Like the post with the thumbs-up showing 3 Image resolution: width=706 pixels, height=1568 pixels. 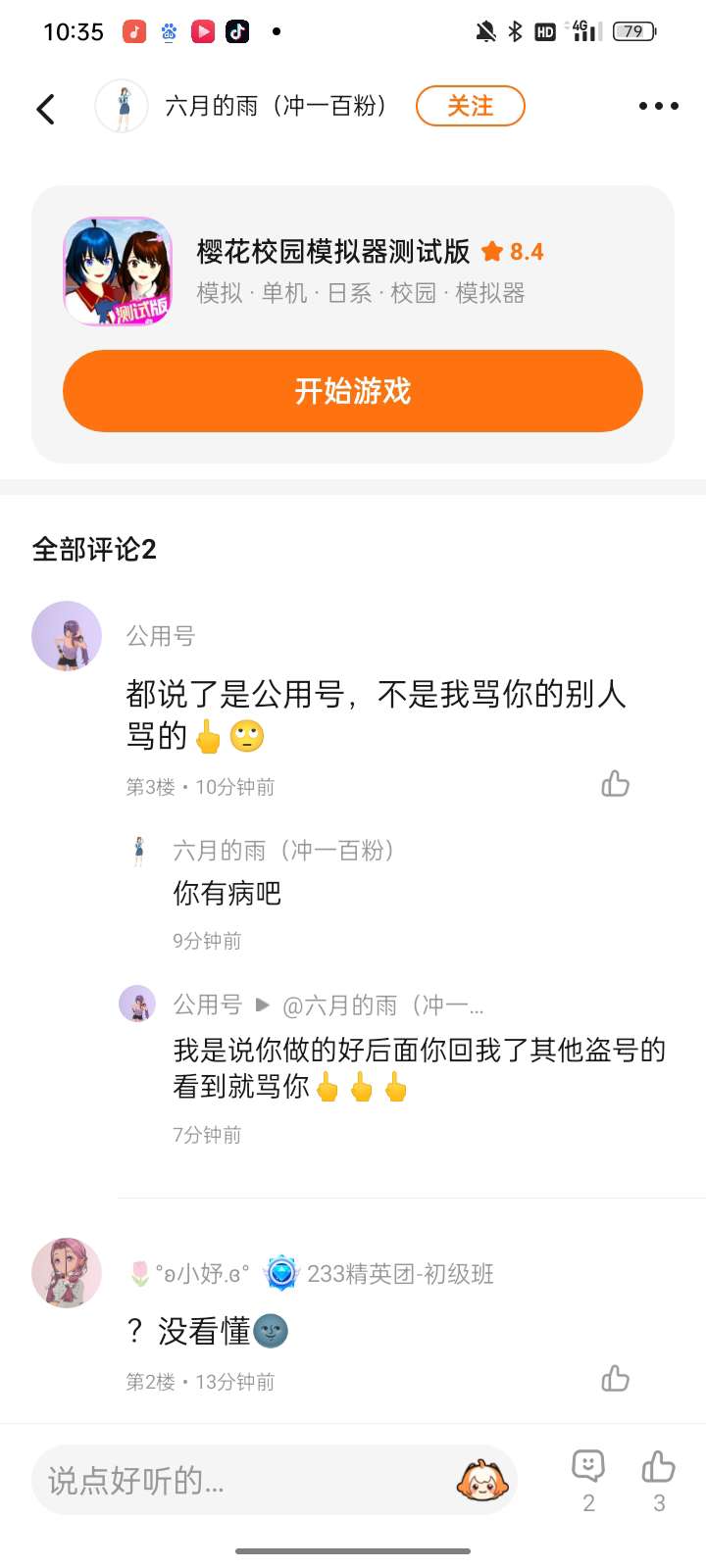[x=659, y=1481]
